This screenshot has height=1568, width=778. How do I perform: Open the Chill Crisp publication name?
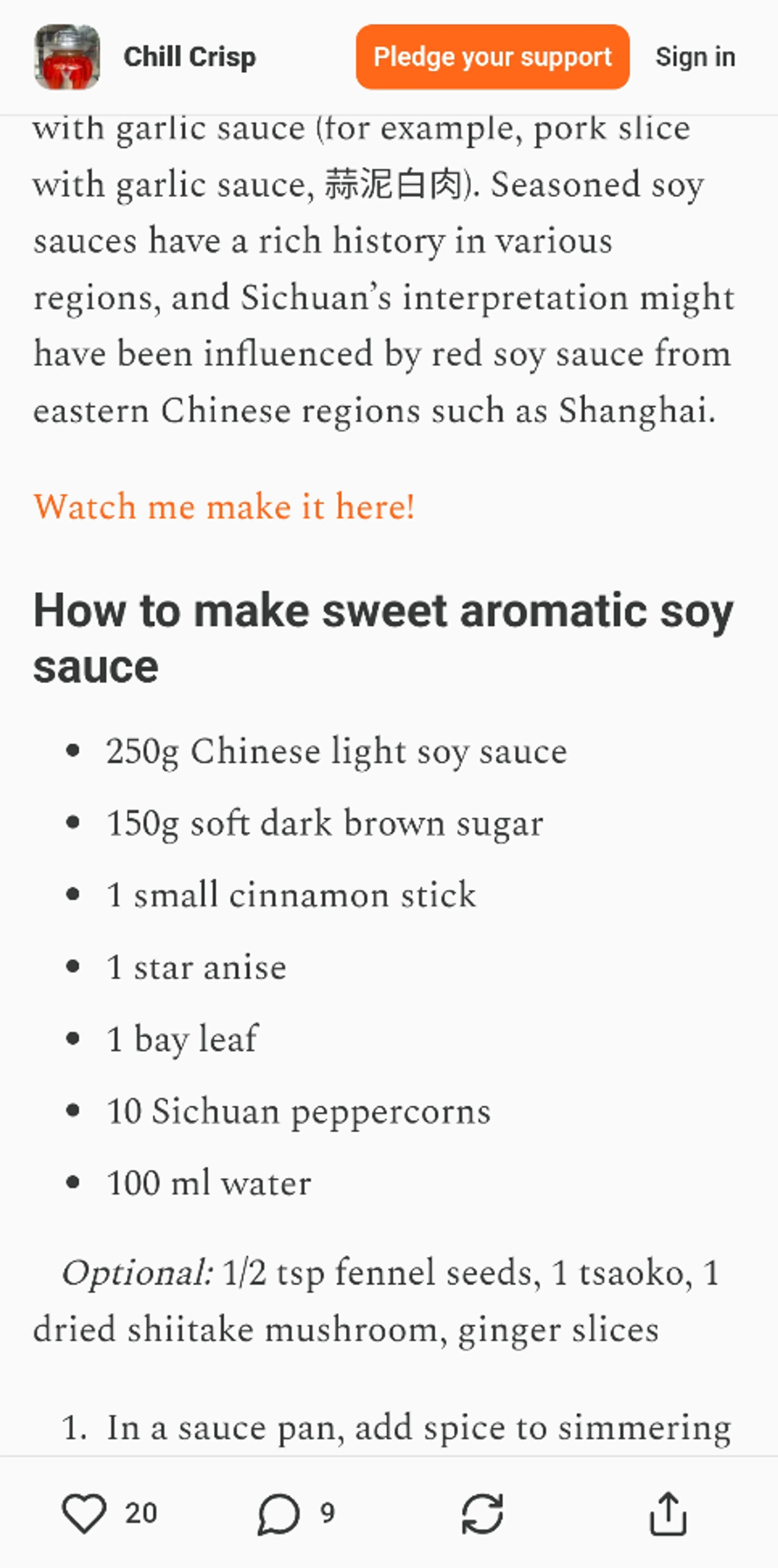[189, 57]
